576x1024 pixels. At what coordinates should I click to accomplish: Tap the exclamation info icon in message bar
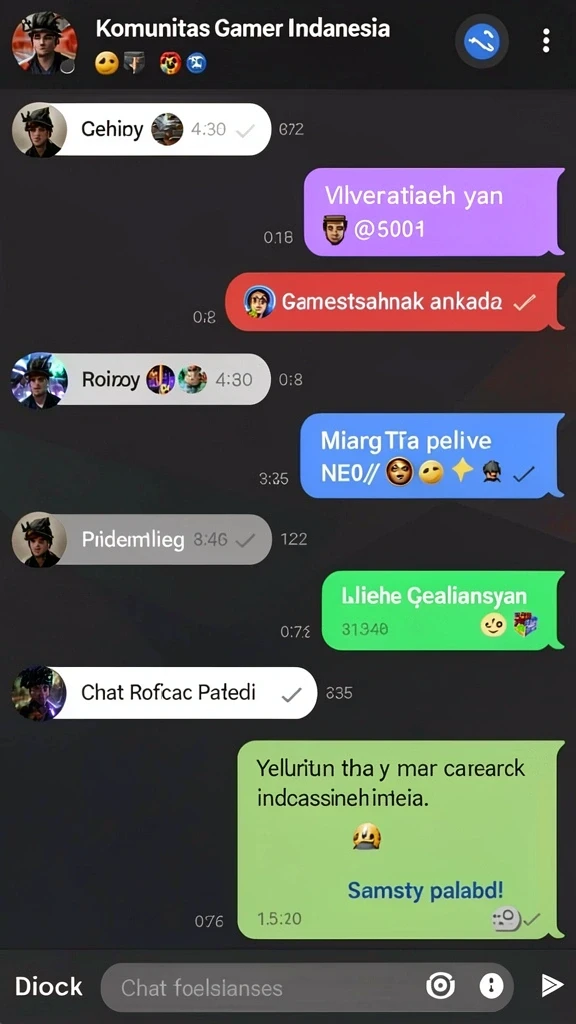tap(490, 985)
